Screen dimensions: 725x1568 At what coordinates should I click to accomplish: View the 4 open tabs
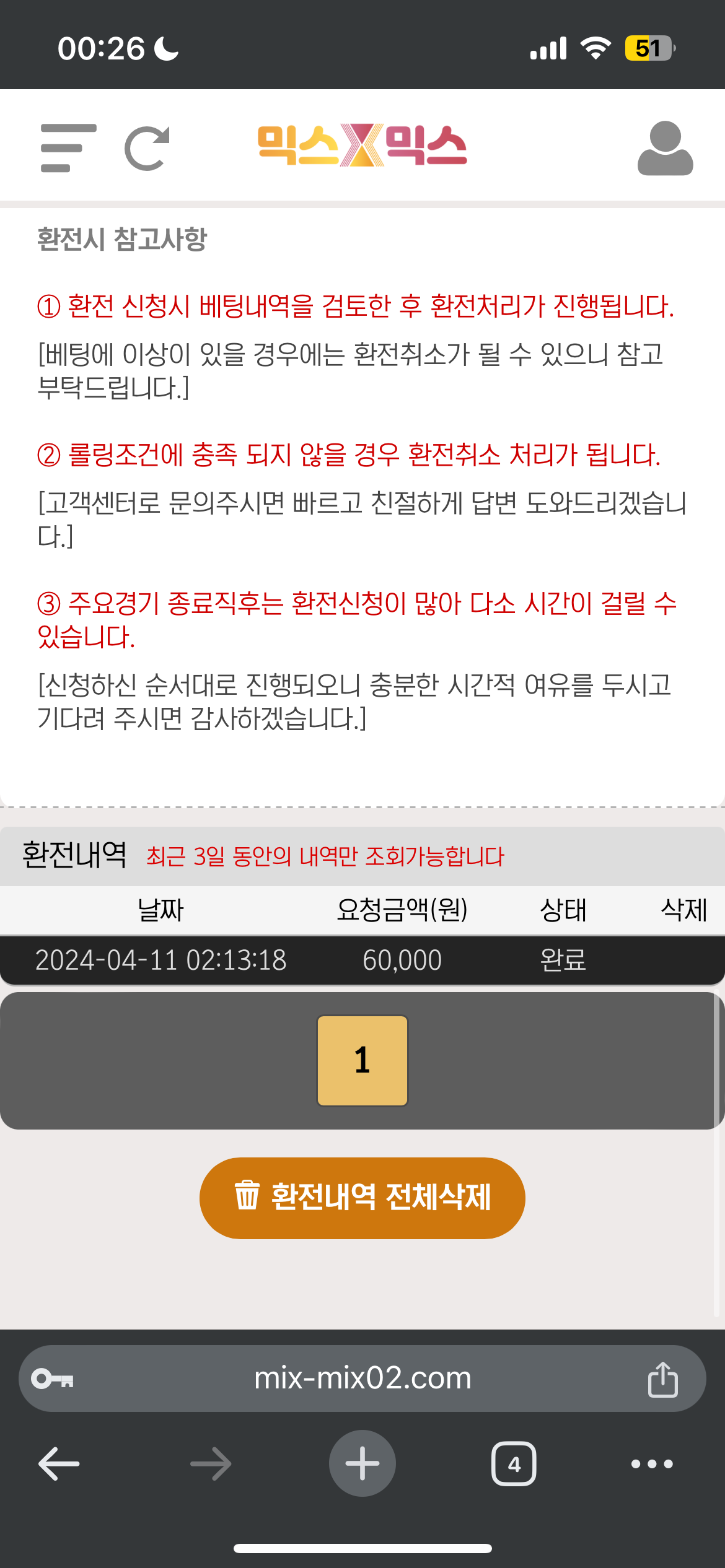pyautogui.click(x=514, y=1463)
